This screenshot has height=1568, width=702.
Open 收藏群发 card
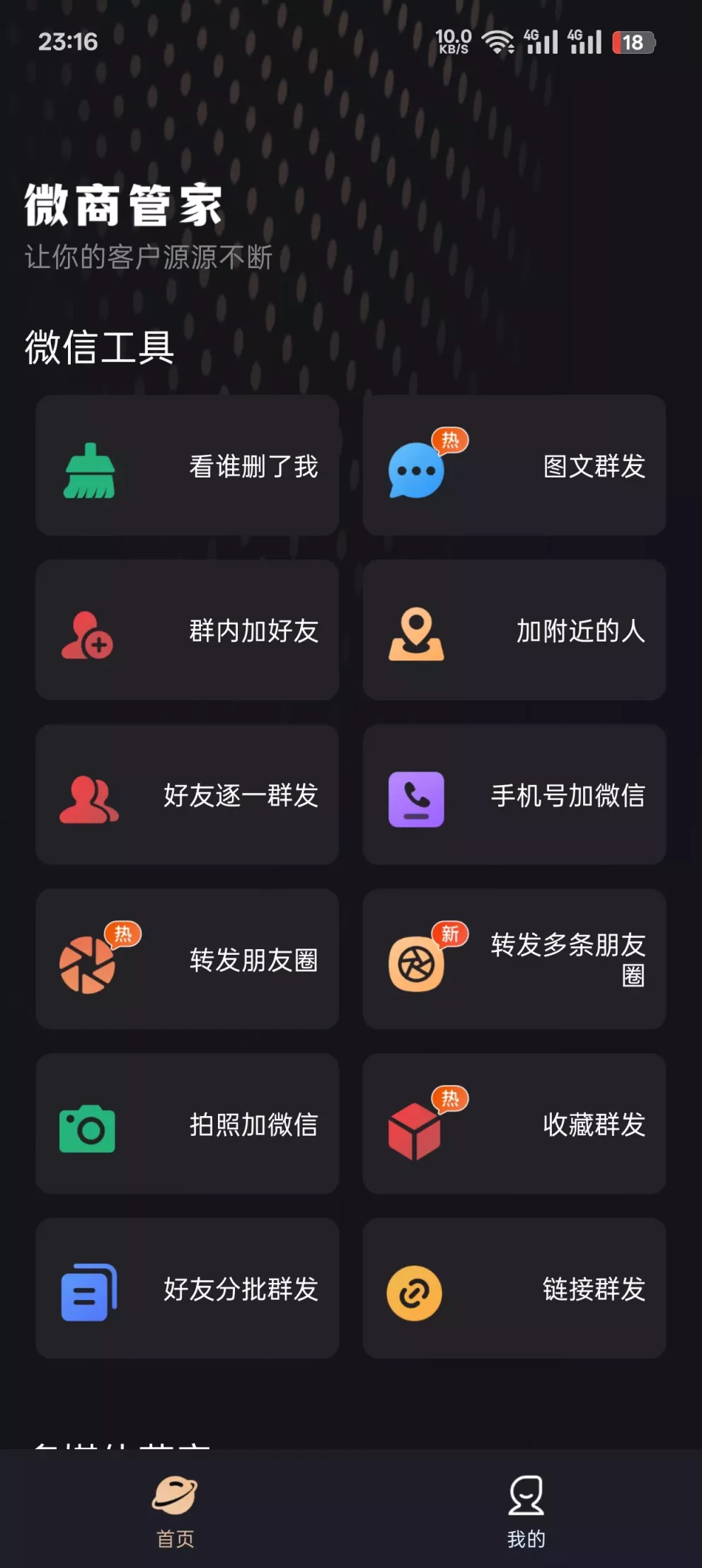point(514,1124)
